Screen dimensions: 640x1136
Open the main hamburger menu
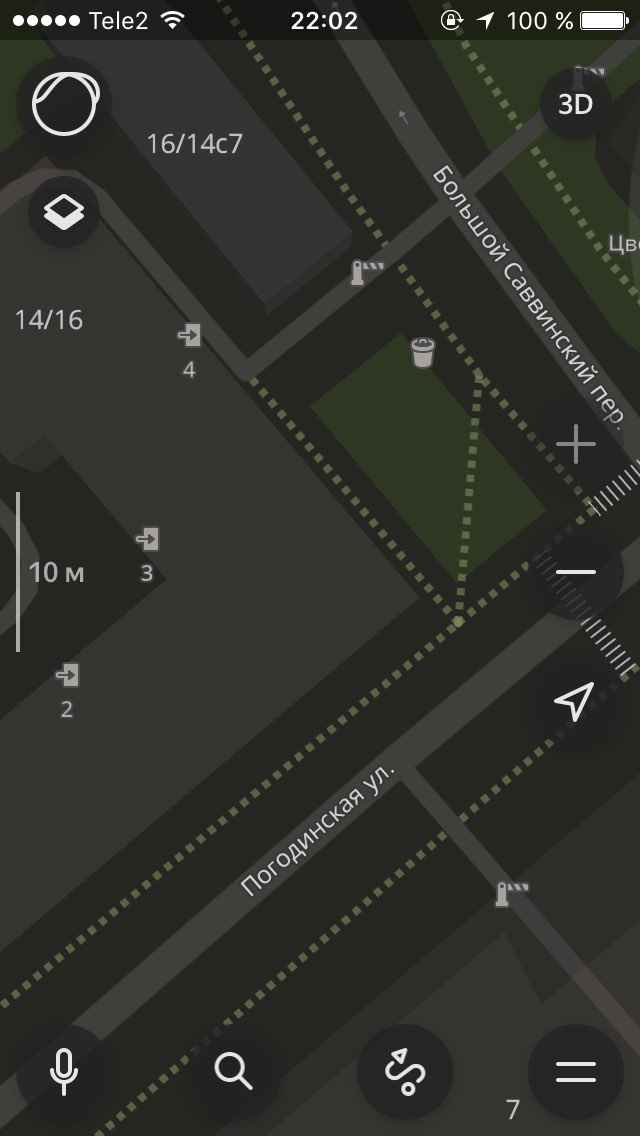click(x=575, y=1071)
